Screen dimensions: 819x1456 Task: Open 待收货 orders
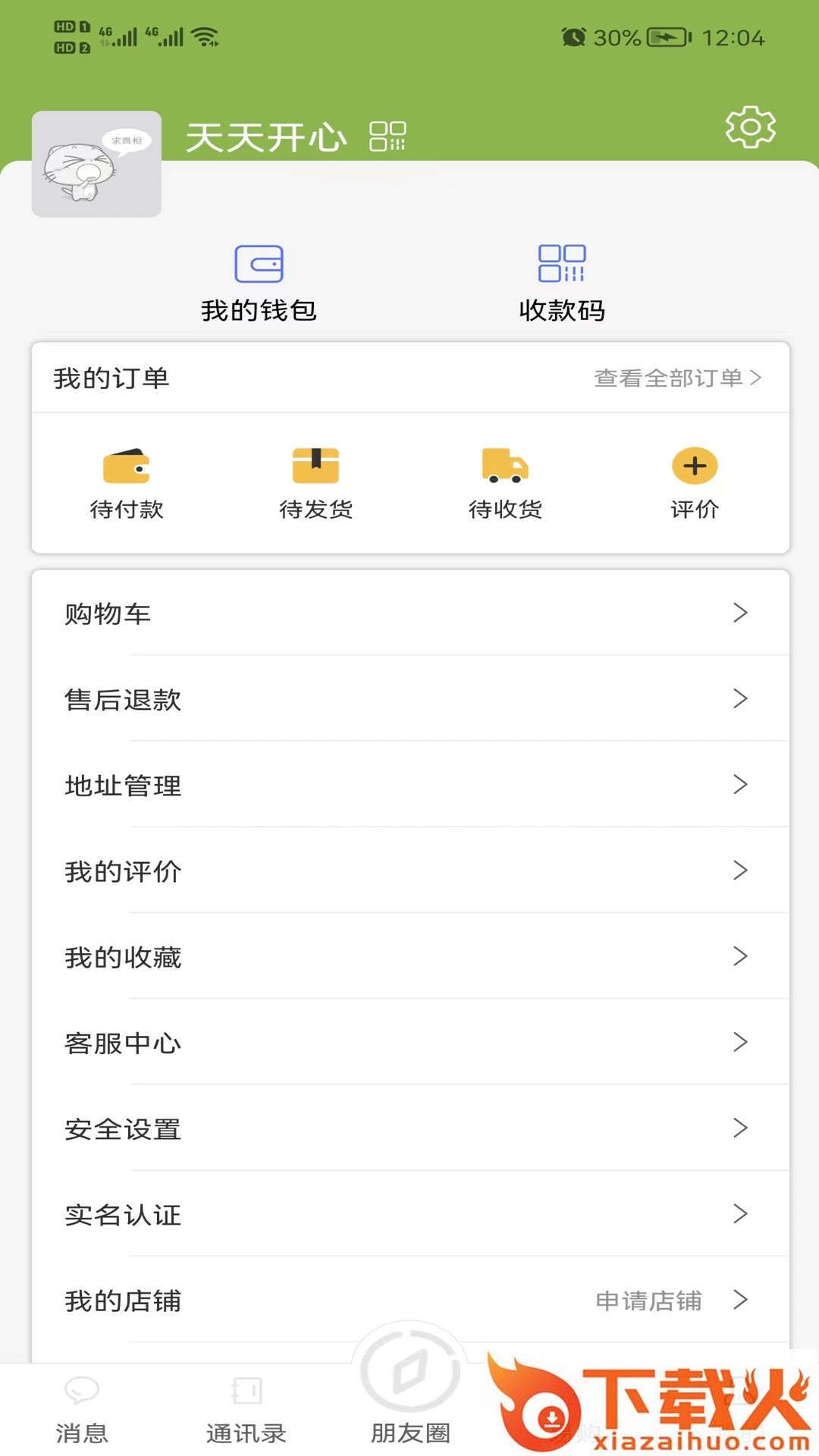tap(505, 483)
